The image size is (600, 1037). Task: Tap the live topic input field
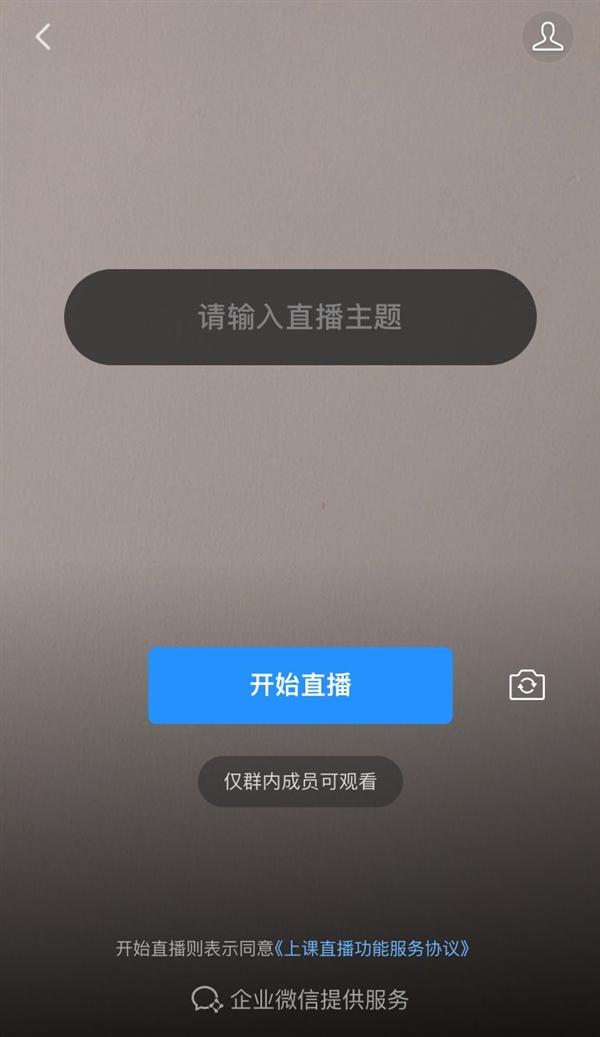coord(300,317)
